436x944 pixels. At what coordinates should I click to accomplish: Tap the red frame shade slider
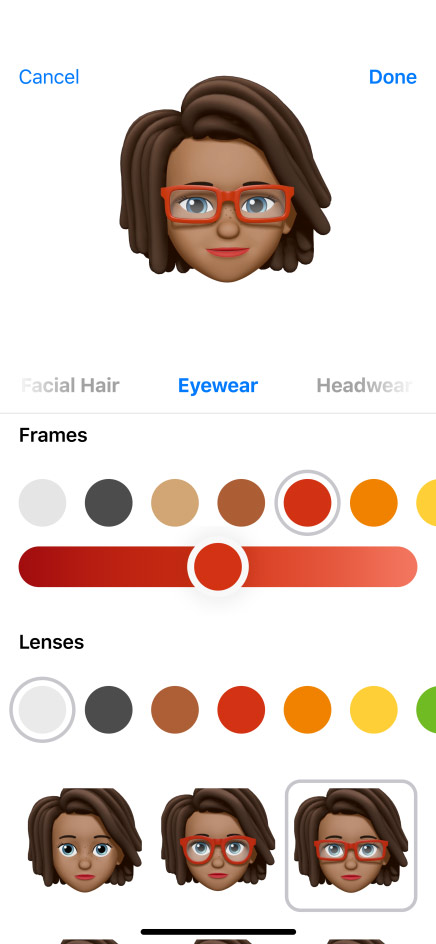point(218,567)
